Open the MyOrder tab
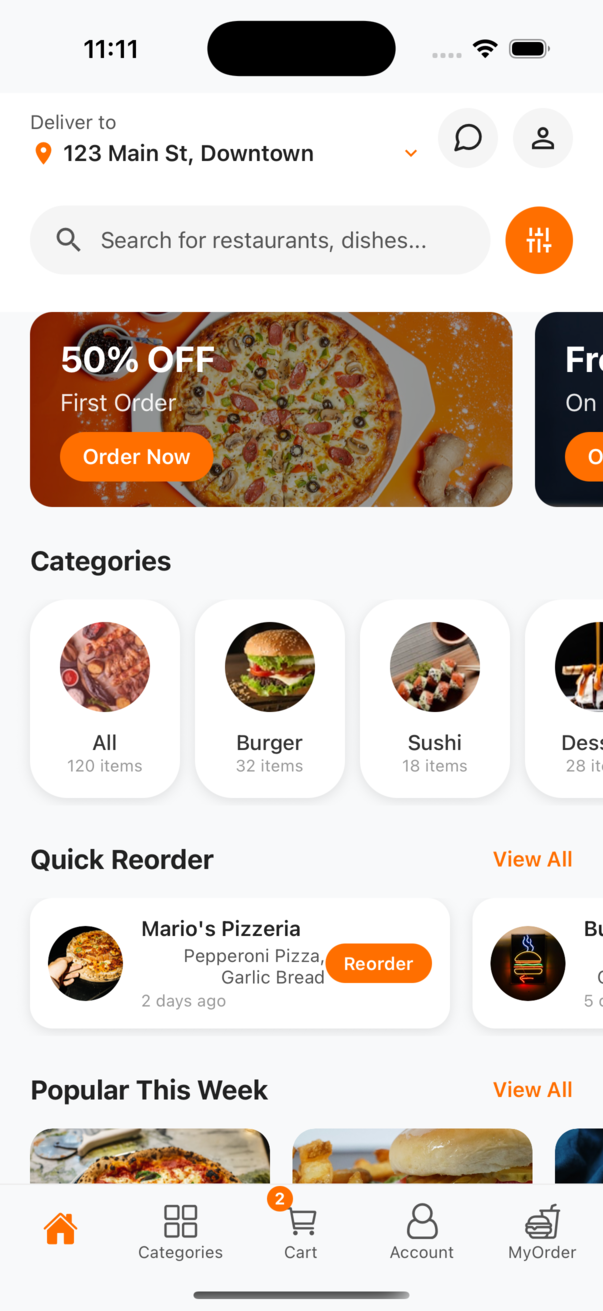 coord(542,1232)
